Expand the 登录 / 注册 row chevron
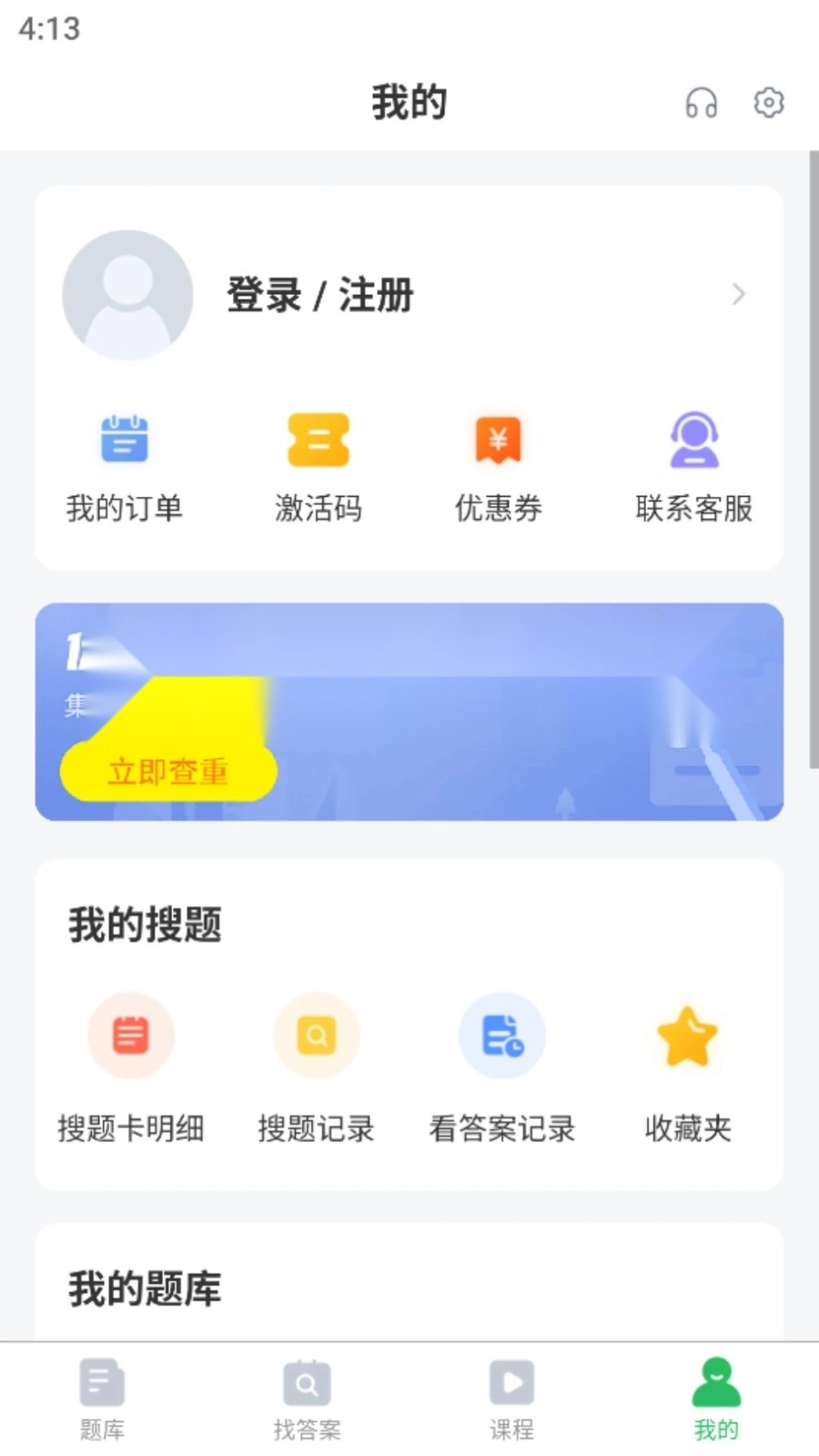 (x=739, y=294)
